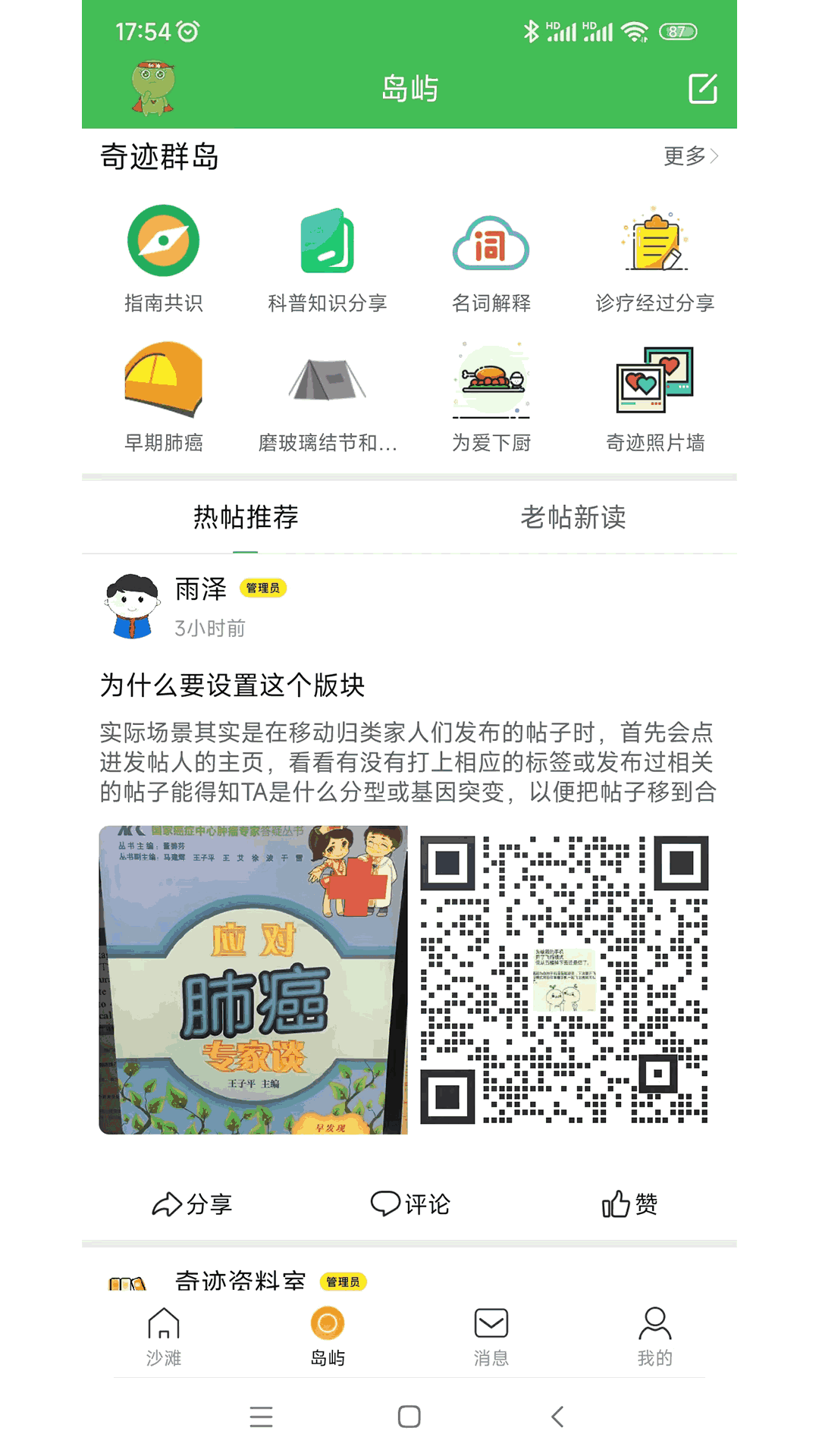This screenshot has height=1456, width=819.
Task: Select the 热帖推荐 tab
Action: coord(246,517)
